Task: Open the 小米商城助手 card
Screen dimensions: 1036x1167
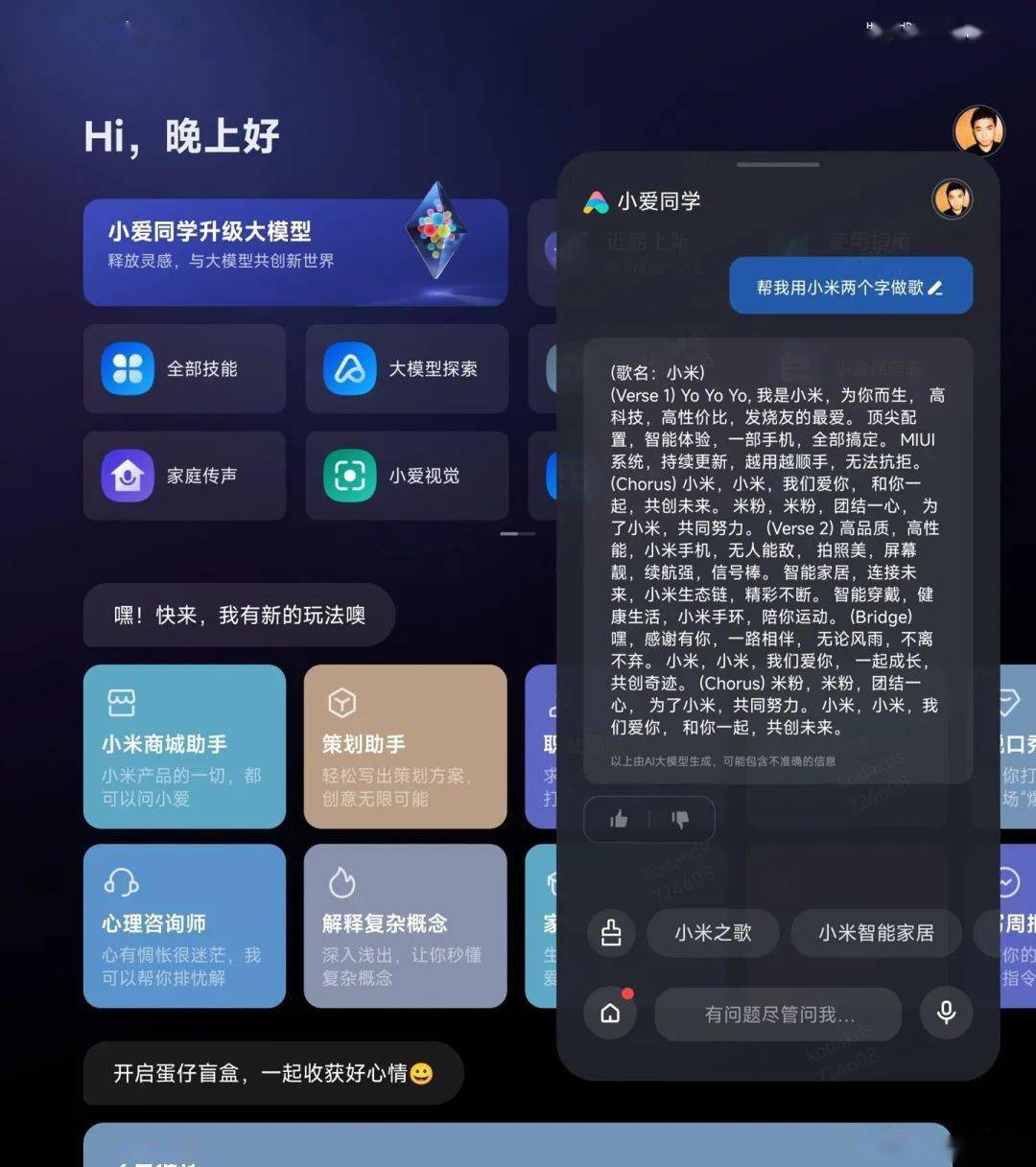Action: point(184,746)
